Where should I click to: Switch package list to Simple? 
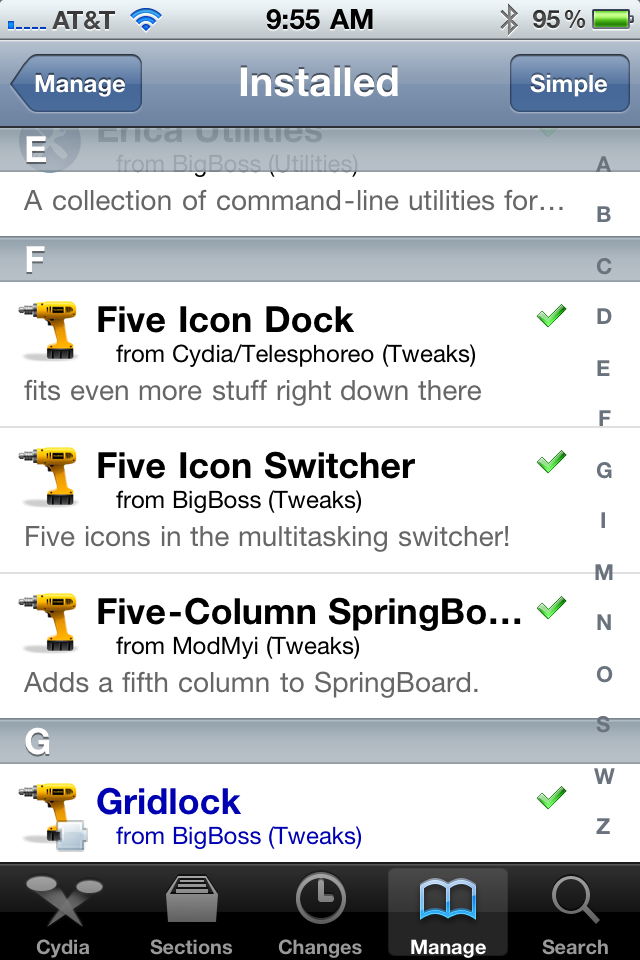pos(568,84)
